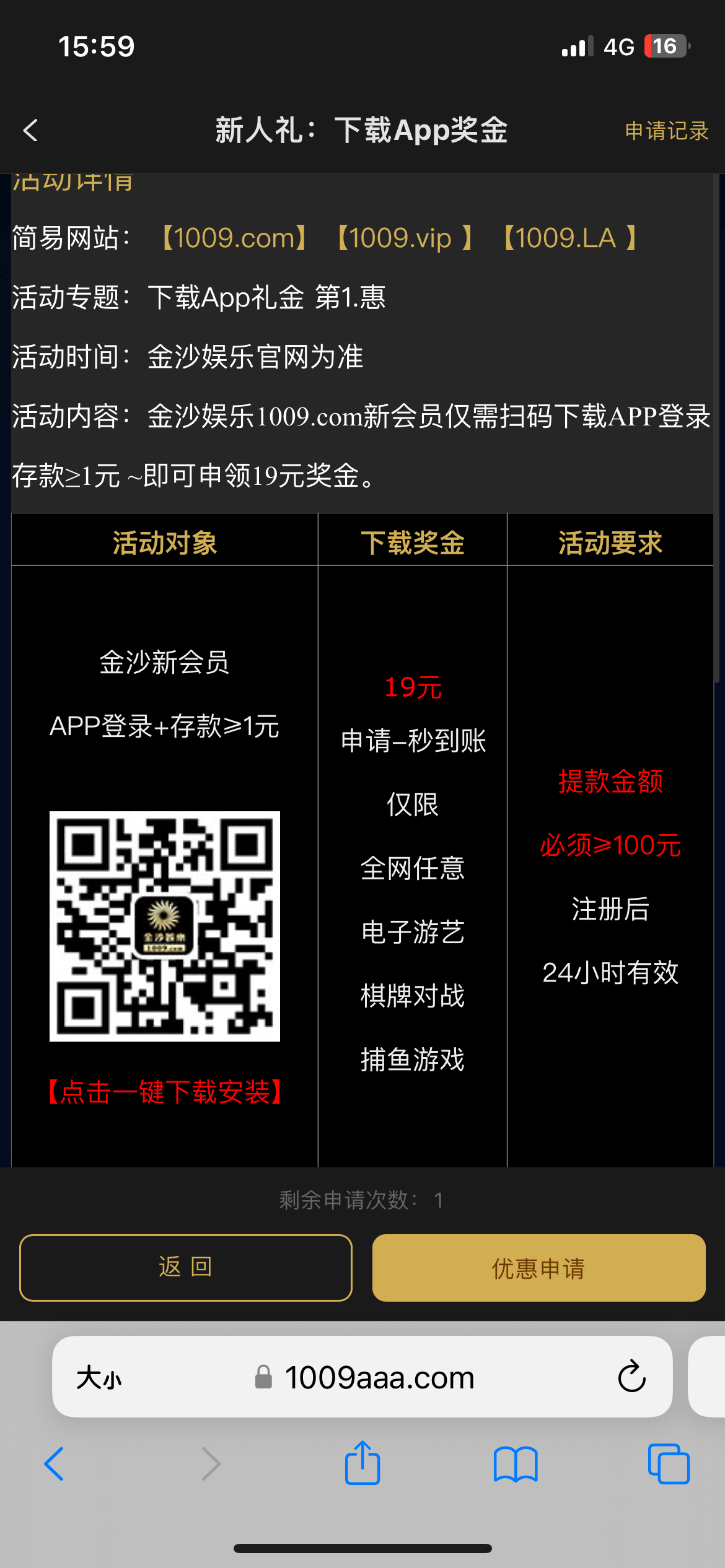This screenshot has height=1568, width=725.
Task: Submit via the 优惠申请 button
Action: coord(538,1268)
